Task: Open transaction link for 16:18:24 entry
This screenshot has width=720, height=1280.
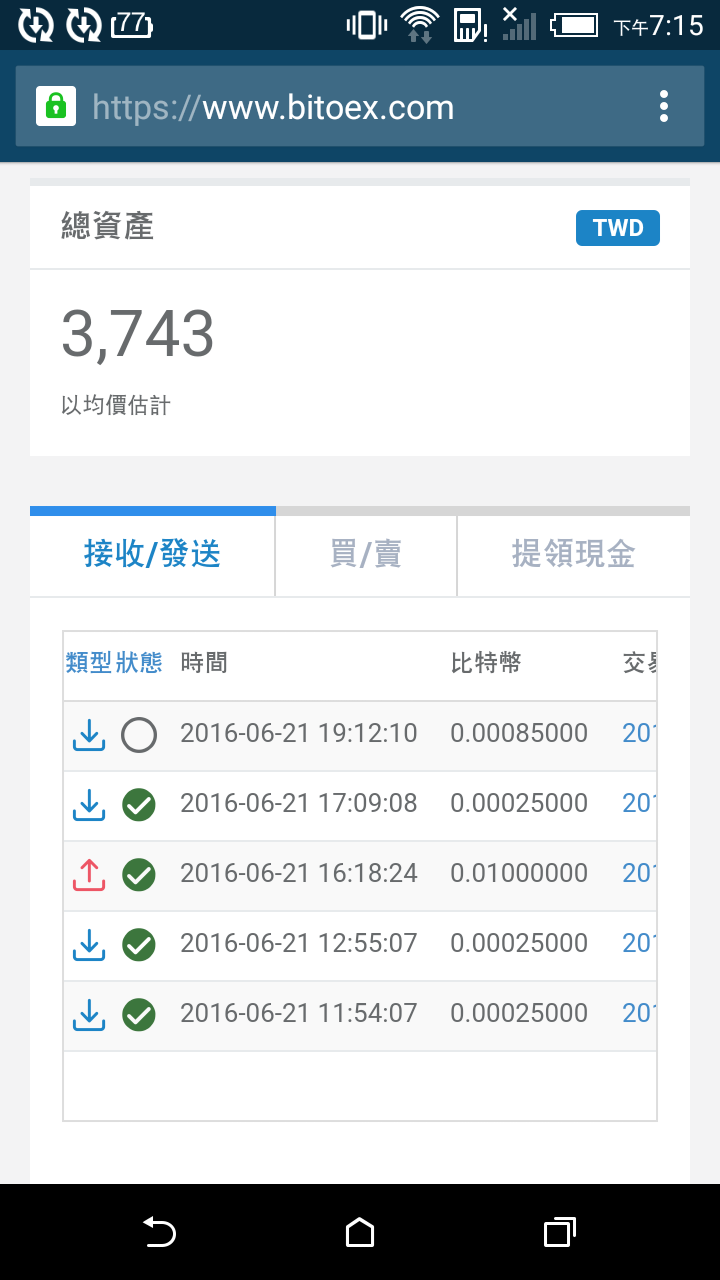Action: click(639, 873)
